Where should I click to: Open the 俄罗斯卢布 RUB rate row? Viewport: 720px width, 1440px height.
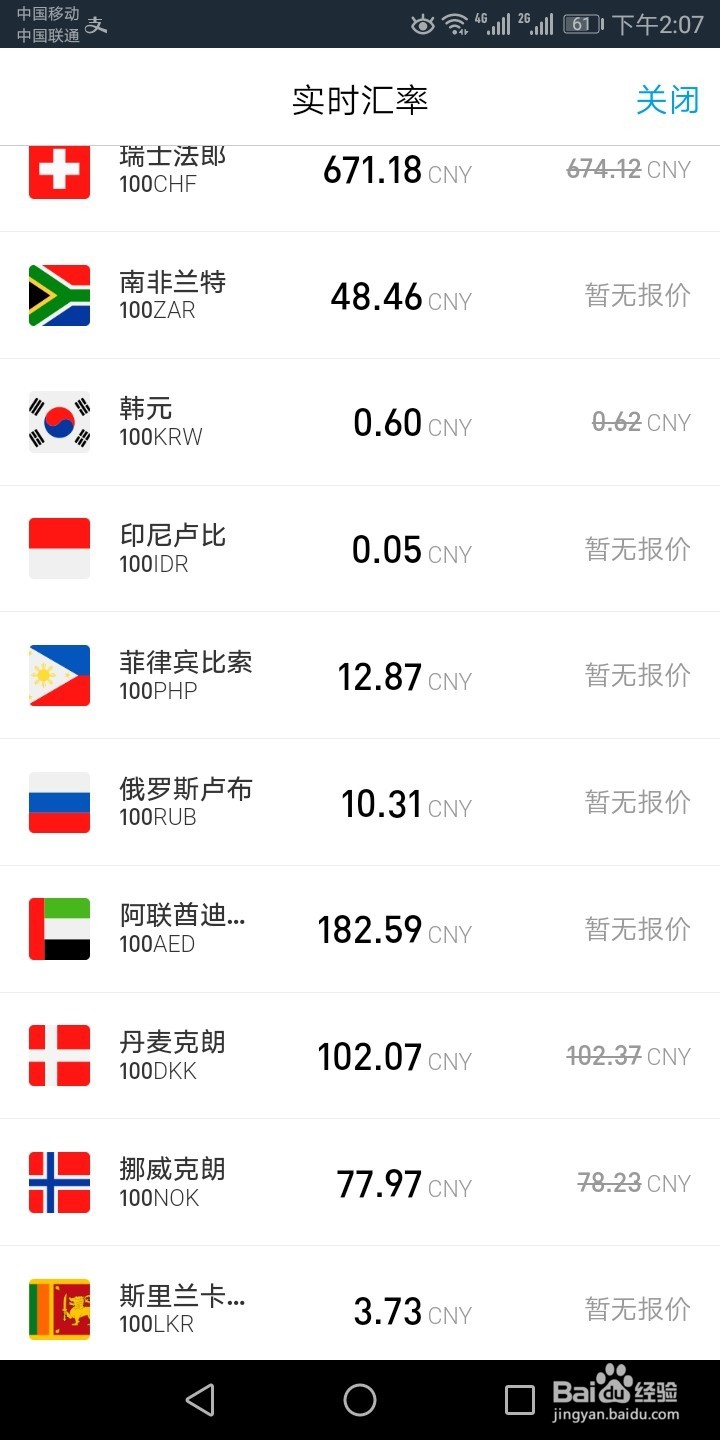pos(360,803)
